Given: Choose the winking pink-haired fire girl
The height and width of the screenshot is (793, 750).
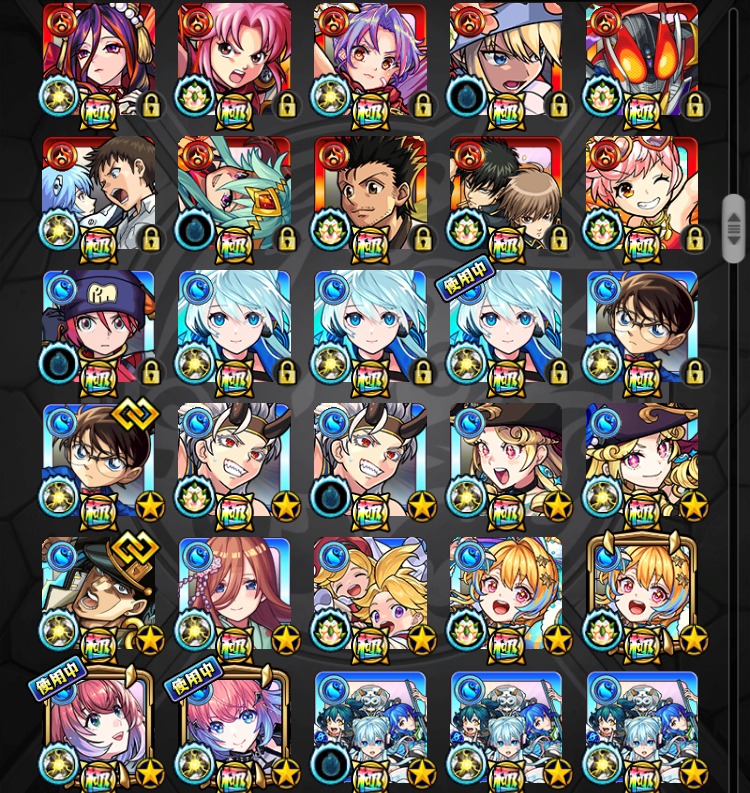Looking at the screenshot, I should 642,195.
